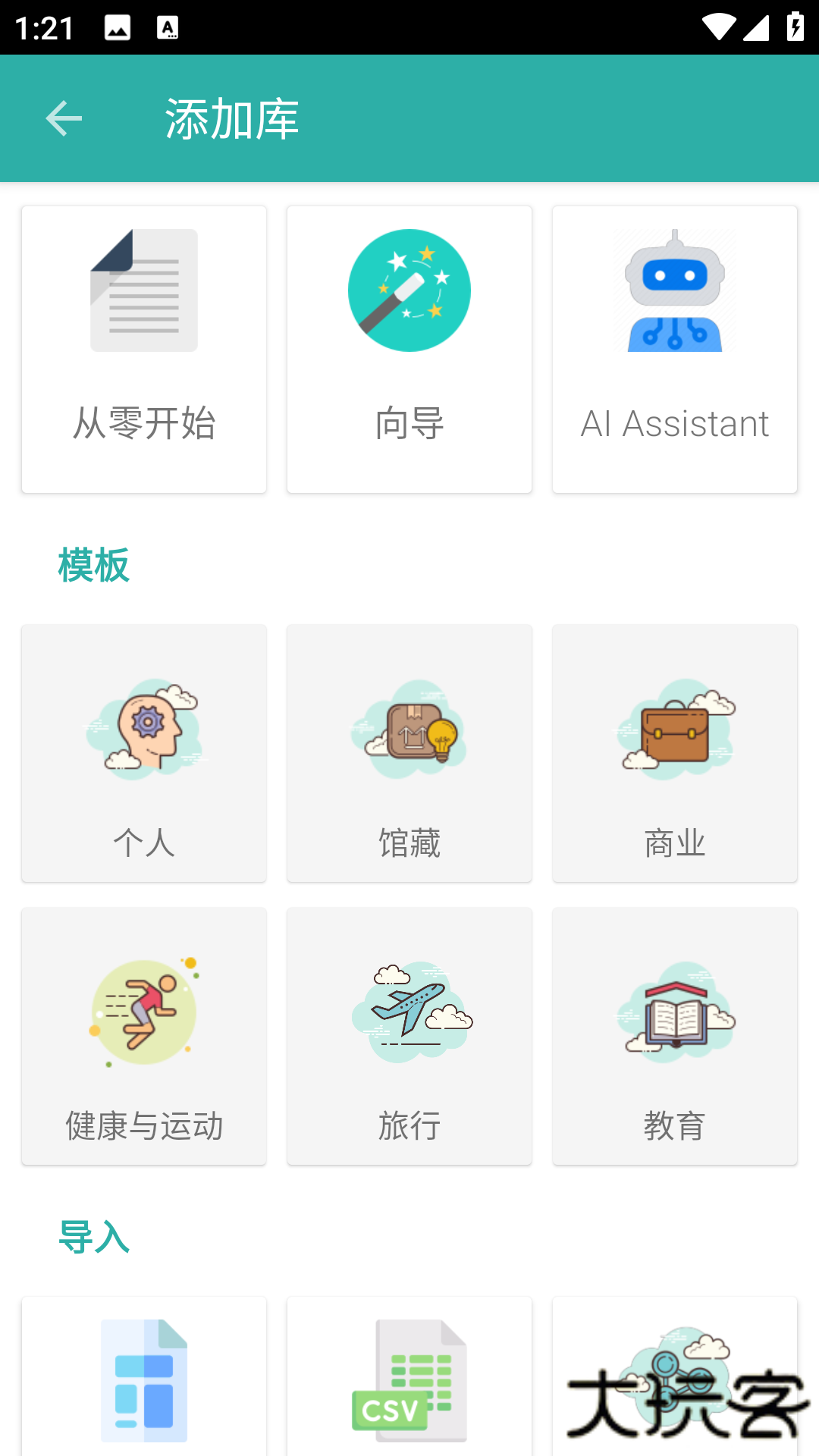
Task: Select the 商业 business briefcase template
Action: tap(674, 752)
